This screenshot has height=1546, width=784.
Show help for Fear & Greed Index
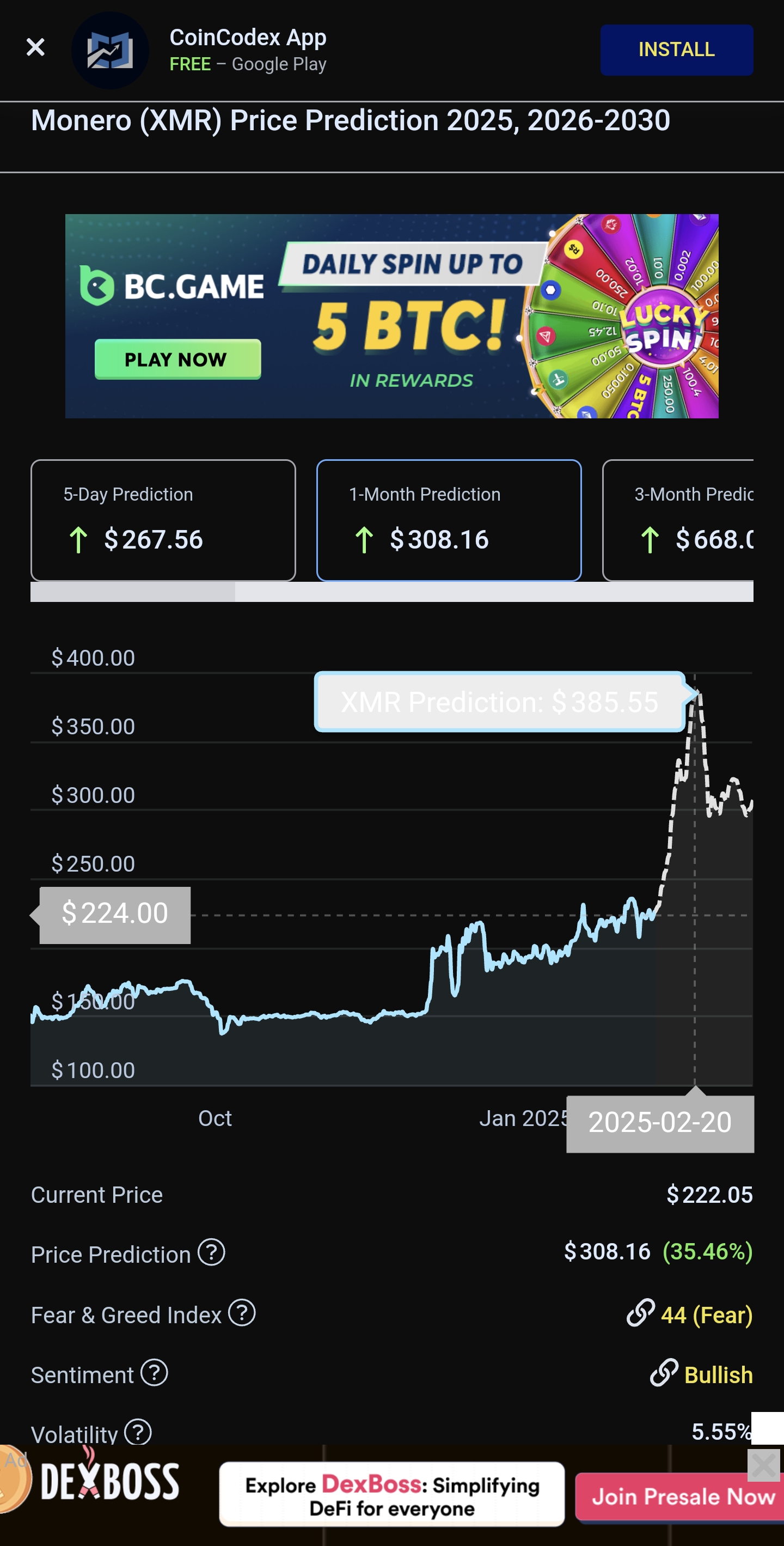tap(242, 1312)
